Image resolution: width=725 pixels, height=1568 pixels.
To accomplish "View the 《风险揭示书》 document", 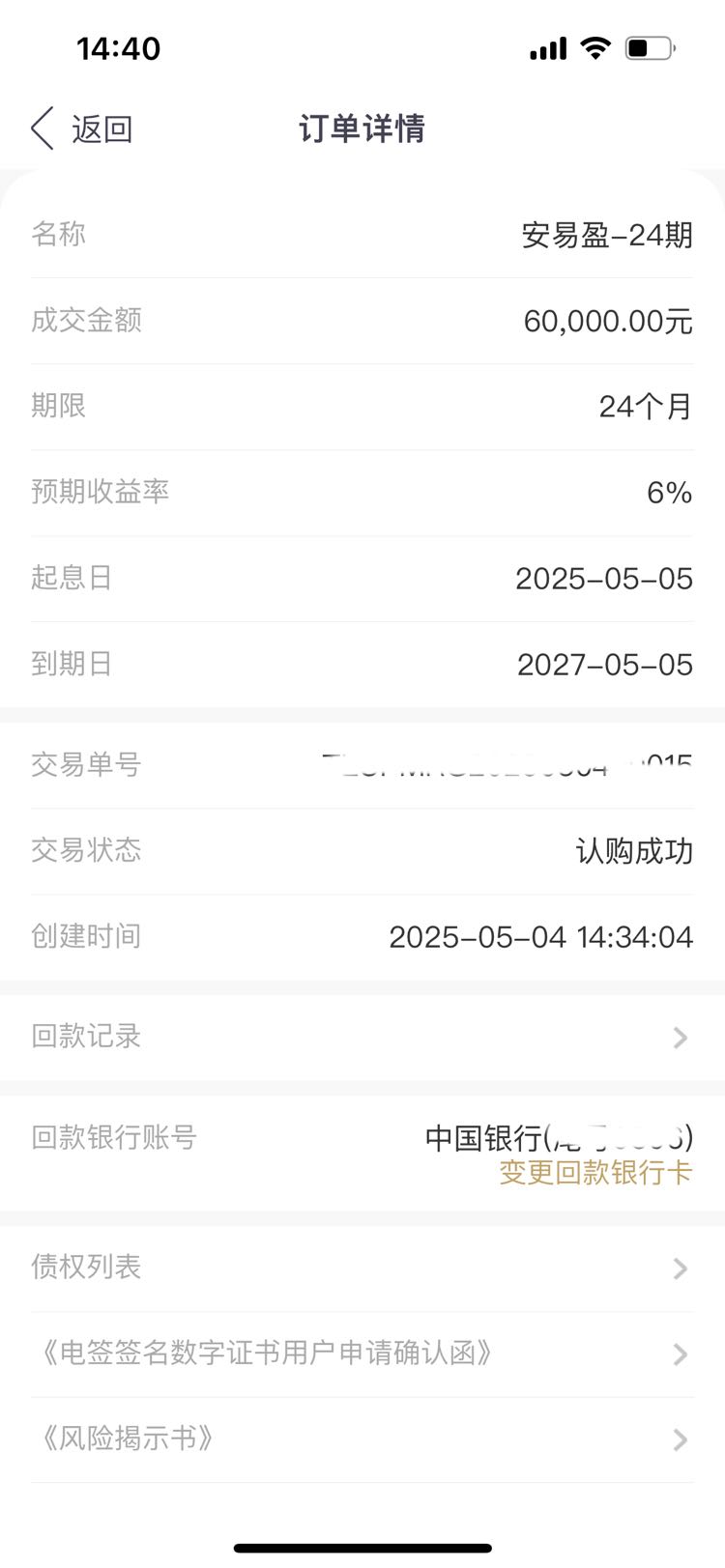I will pos(362,1440).
